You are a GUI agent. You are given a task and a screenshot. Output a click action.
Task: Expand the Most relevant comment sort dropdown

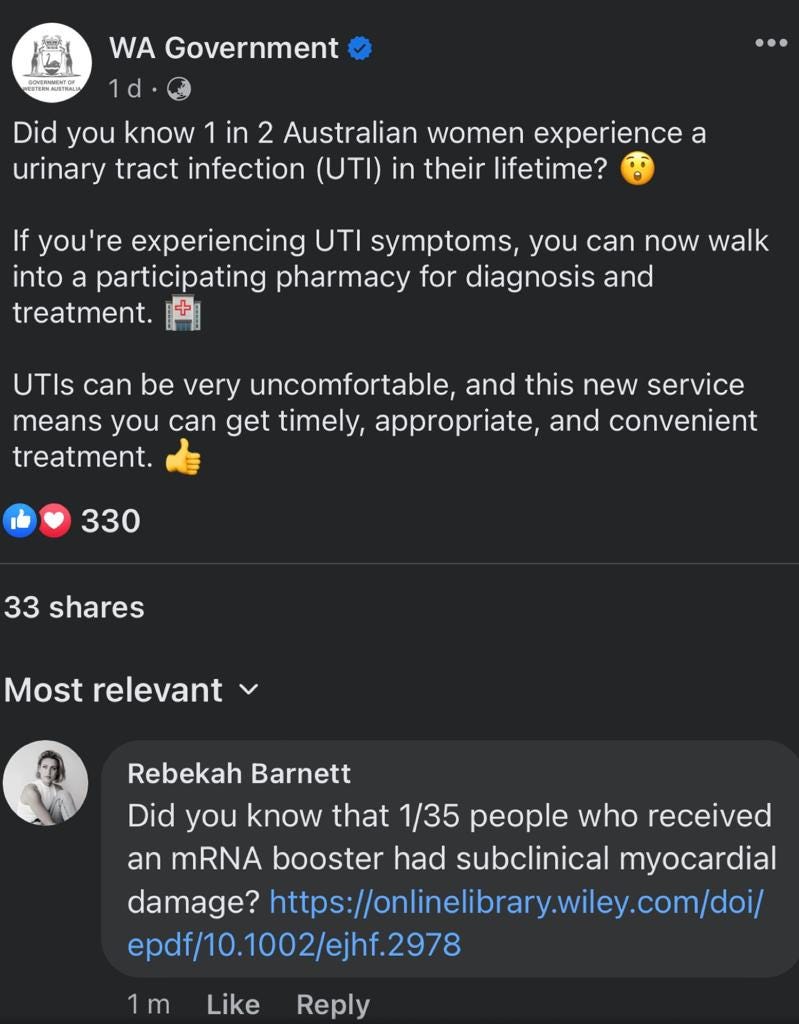coord(131,690)
